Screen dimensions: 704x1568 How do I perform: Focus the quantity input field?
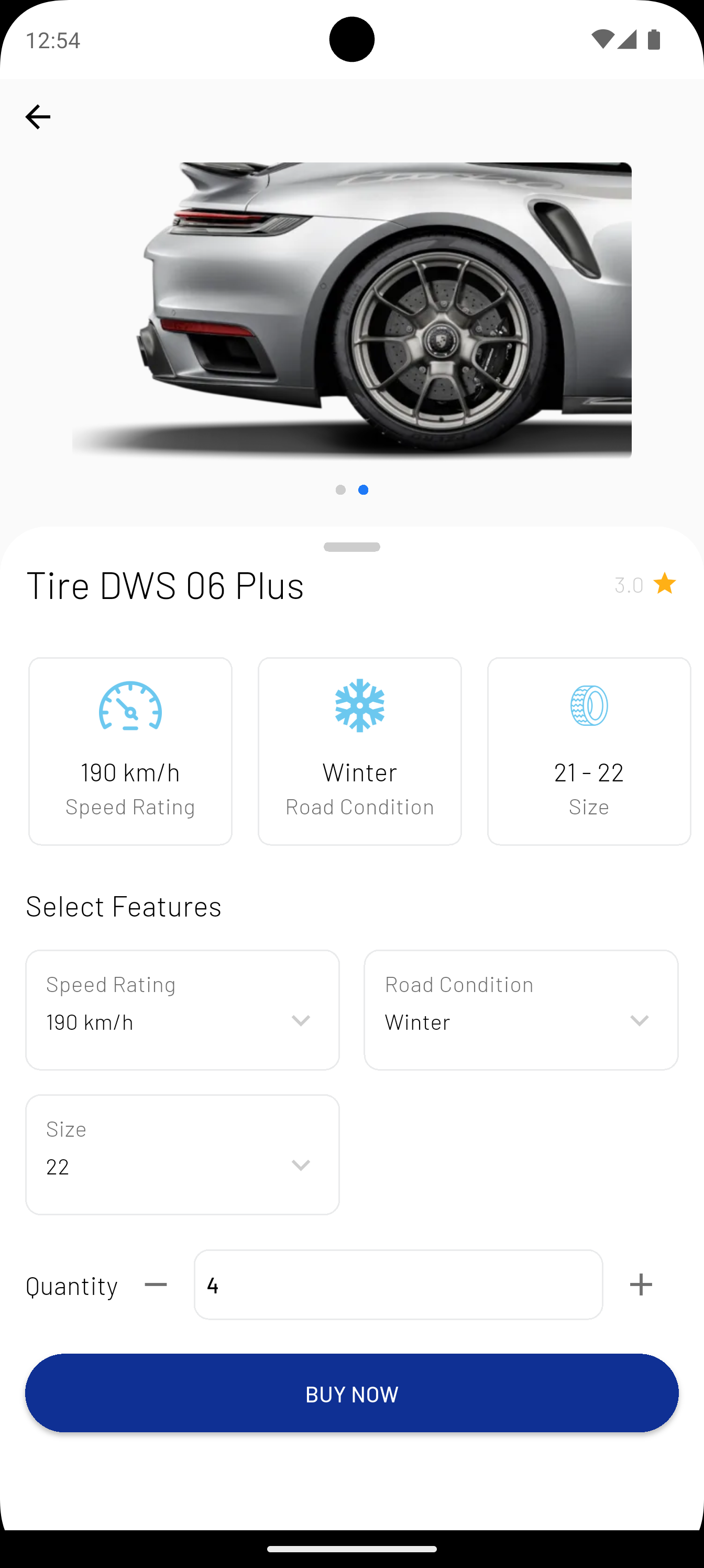(398, 1285)
